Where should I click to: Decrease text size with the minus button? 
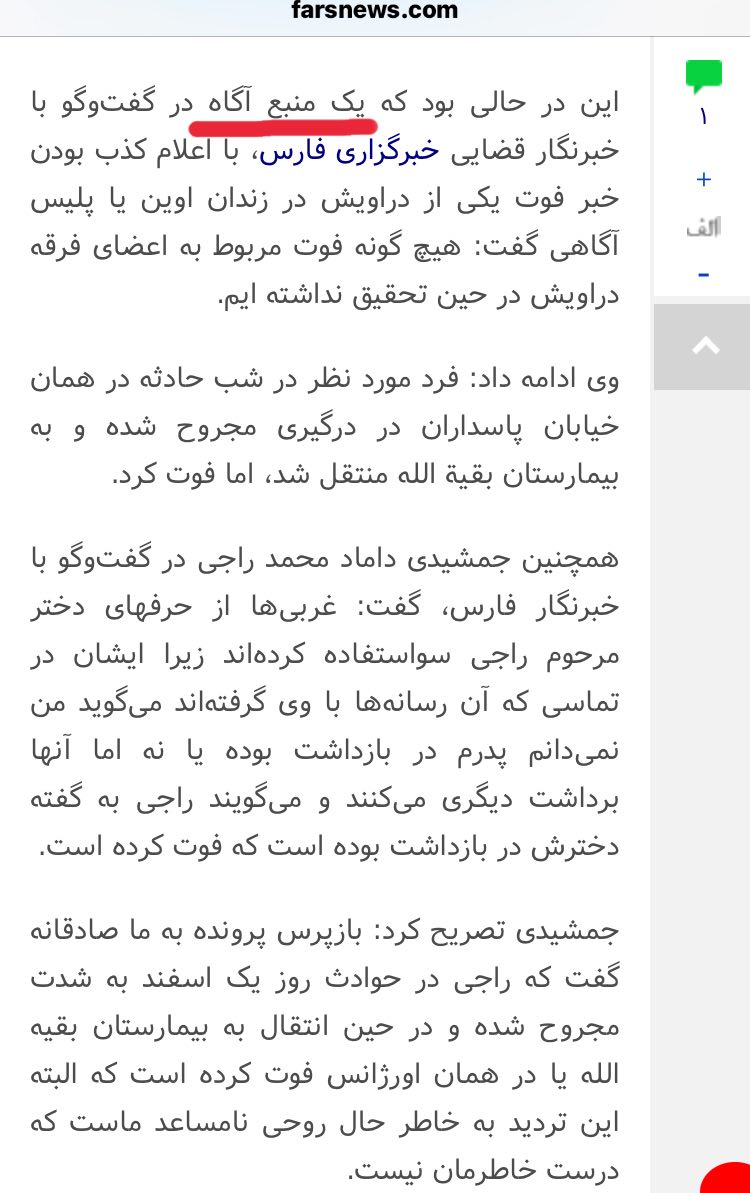point(703,274)
